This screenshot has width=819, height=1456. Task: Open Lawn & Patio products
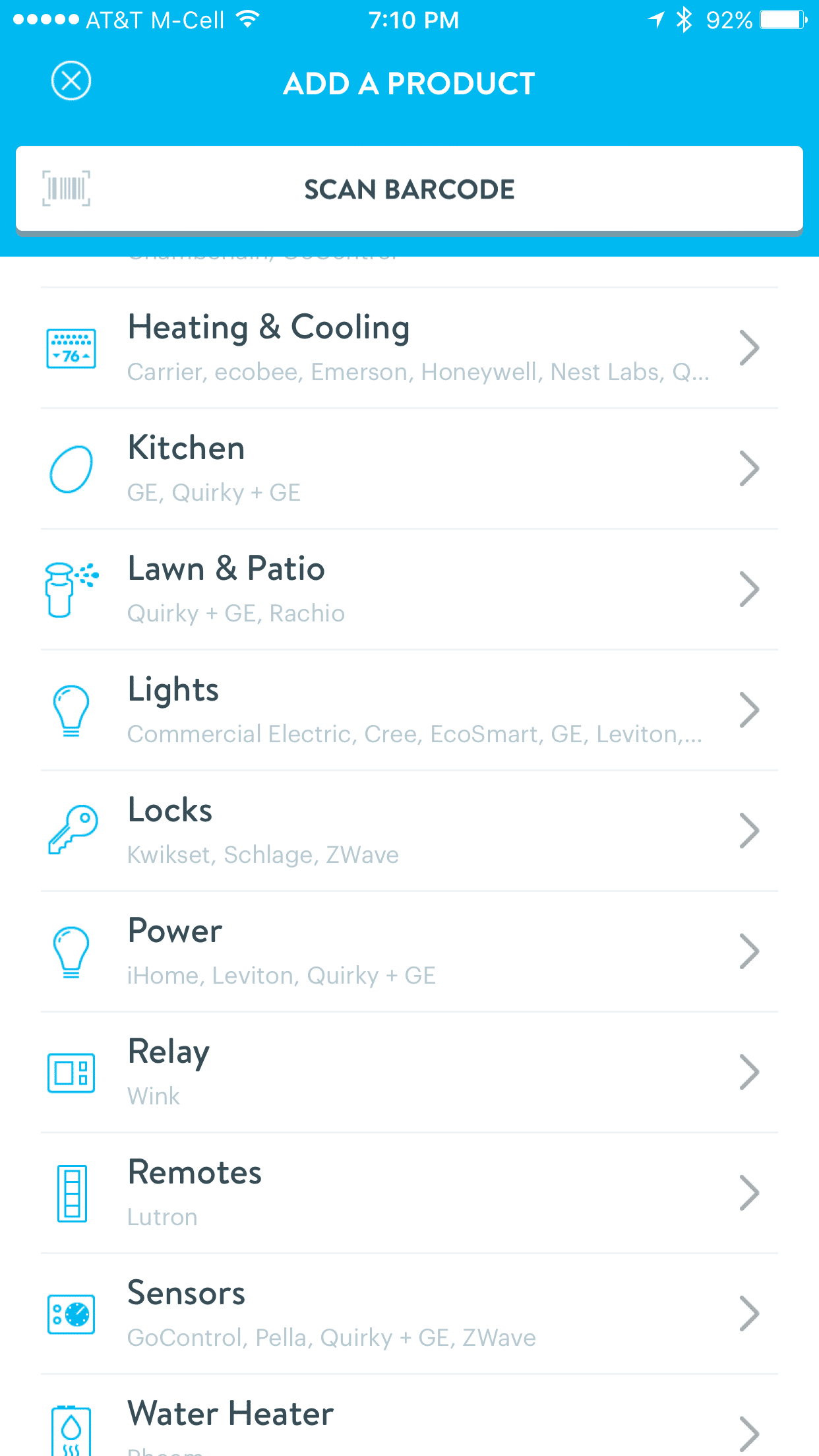(x=409, y=589)
